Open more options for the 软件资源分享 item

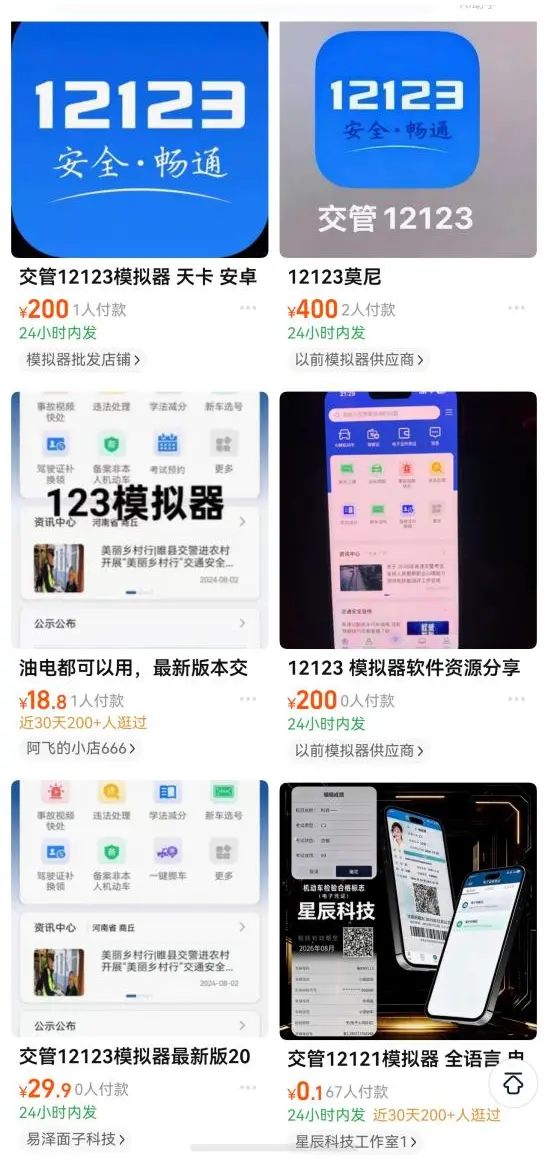[x=516, y=699]
